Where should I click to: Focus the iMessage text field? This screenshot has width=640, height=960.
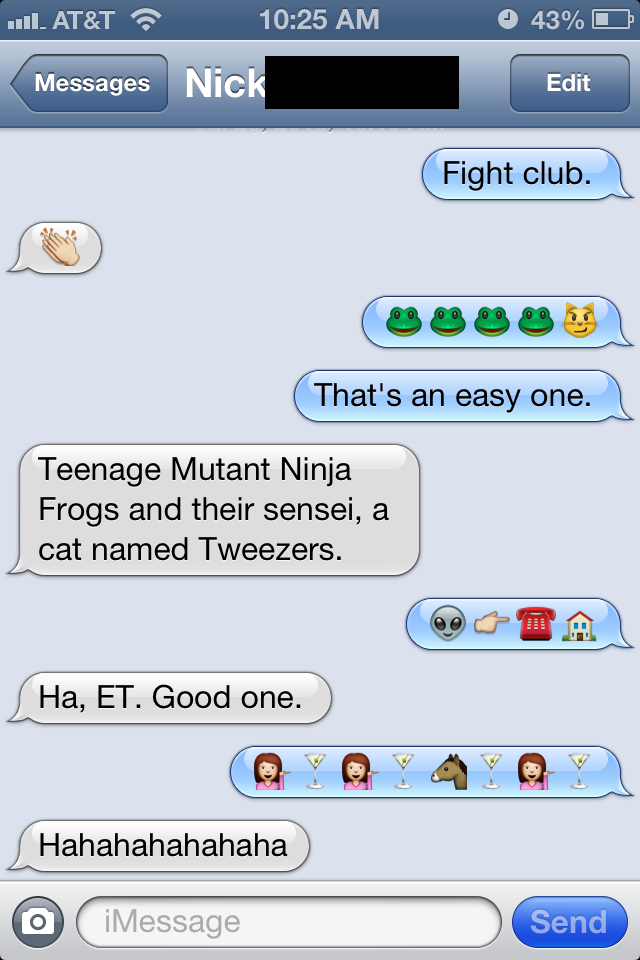tap(288, 921)
